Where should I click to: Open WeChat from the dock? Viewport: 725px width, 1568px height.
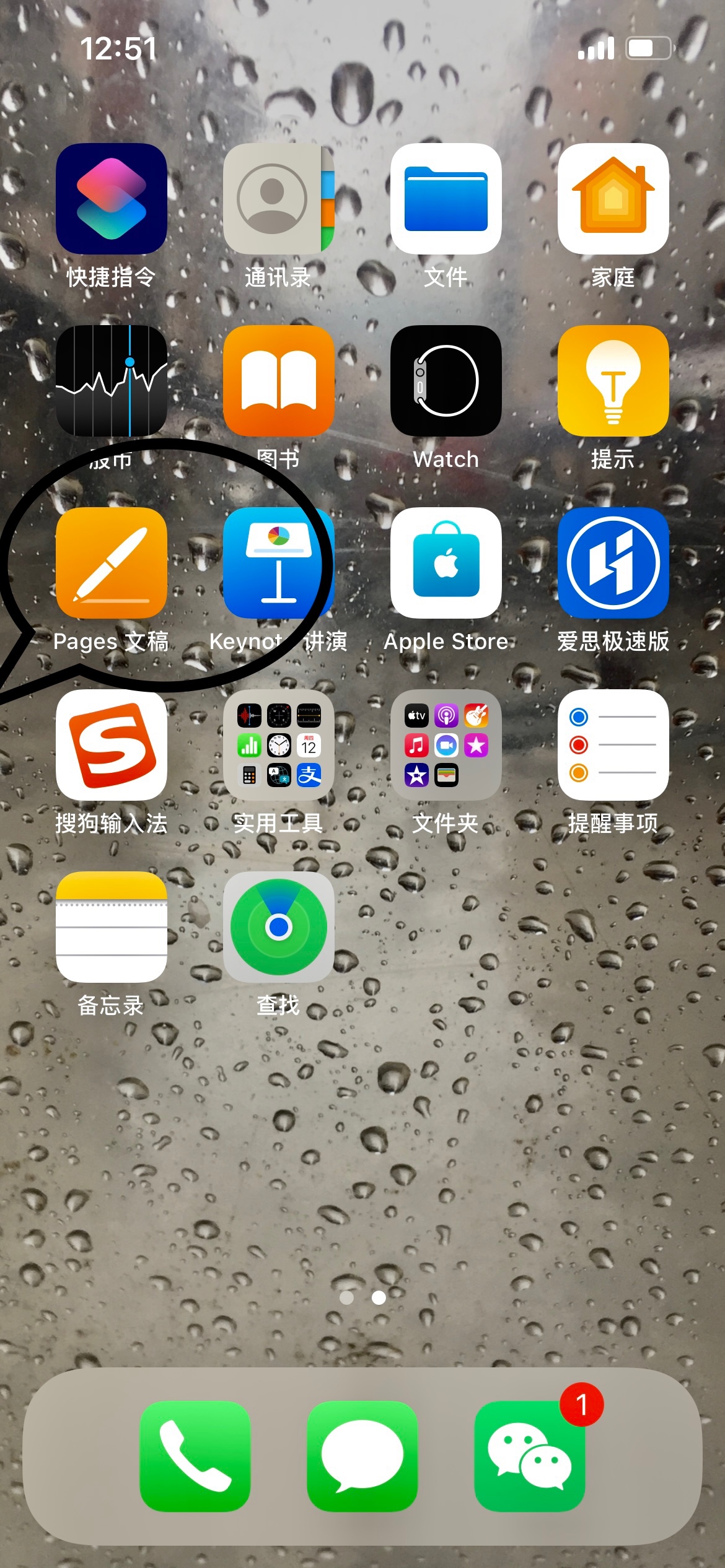(x=529, y=1455)
